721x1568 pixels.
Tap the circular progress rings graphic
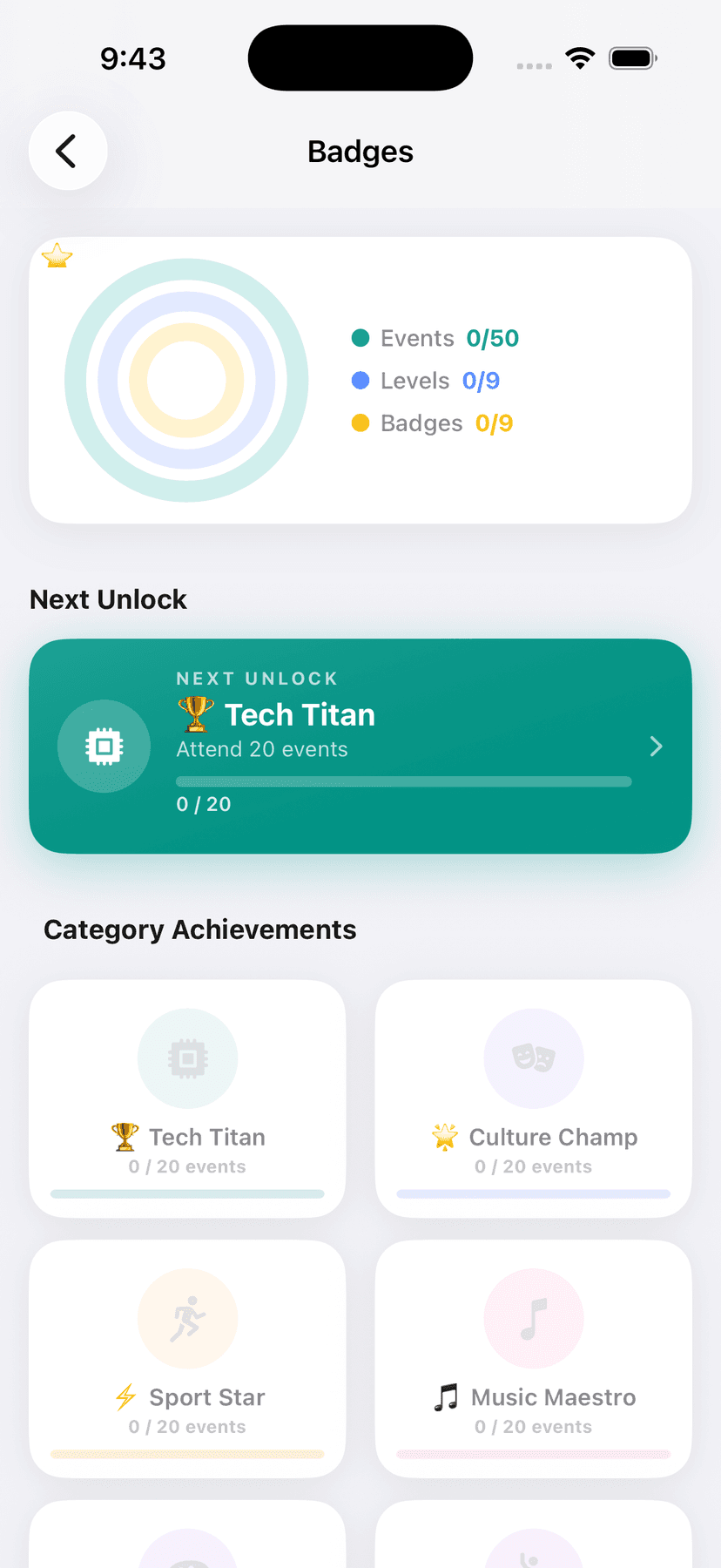tap(187, 379)
